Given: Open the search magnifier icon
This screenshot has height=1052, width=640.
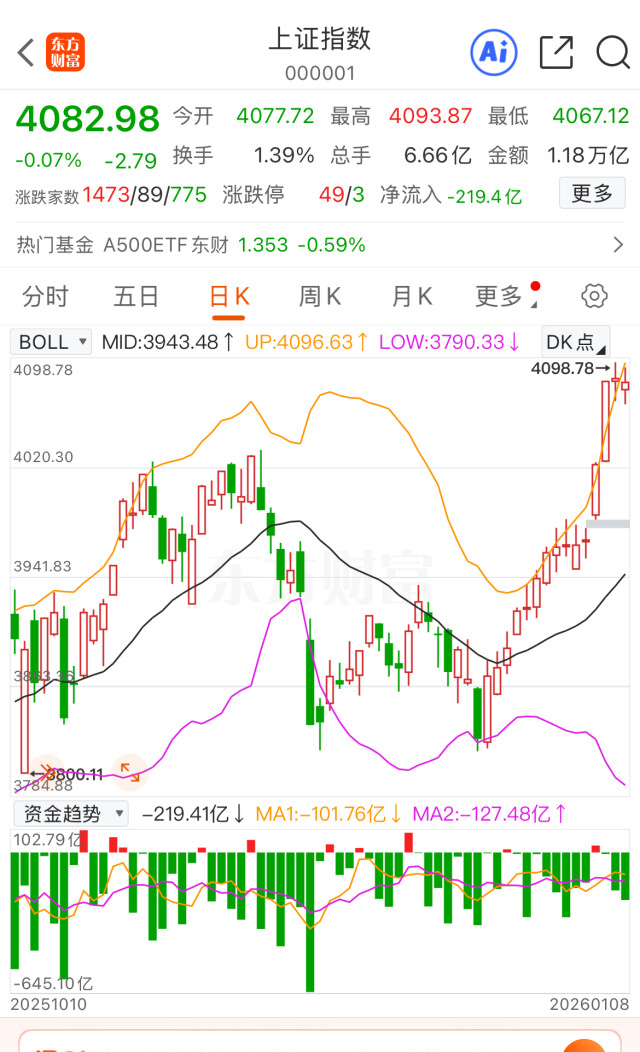Looking at the screenshot, I should 612,52.
